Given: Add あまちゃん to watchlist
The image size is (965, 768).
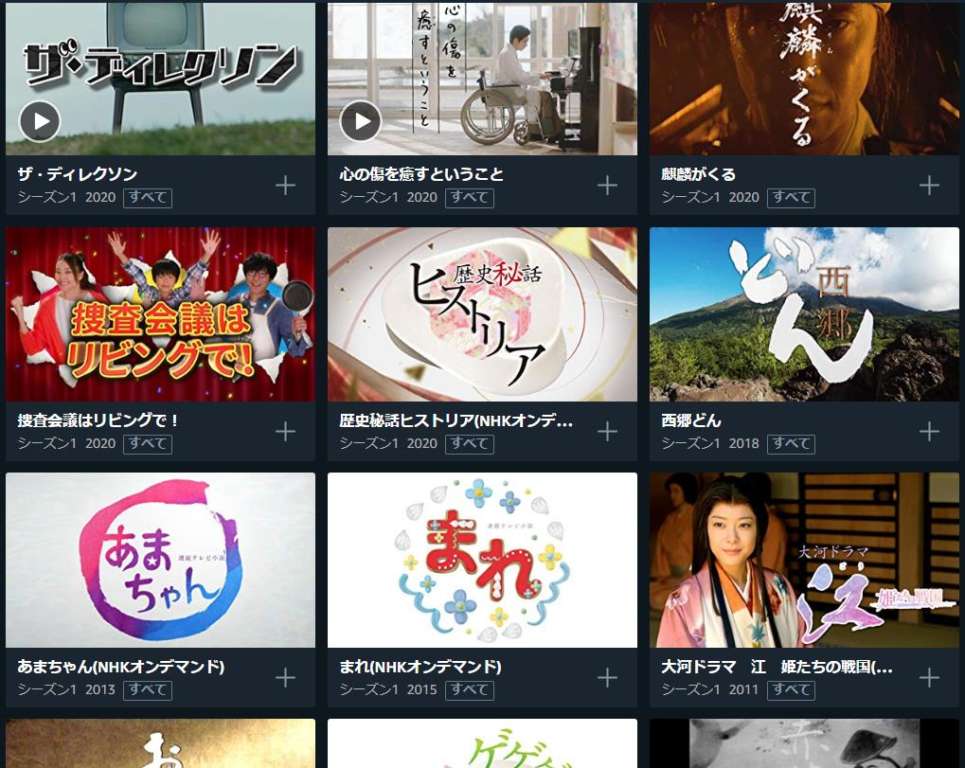Looking at the screenshot, I should pos(286,677).
